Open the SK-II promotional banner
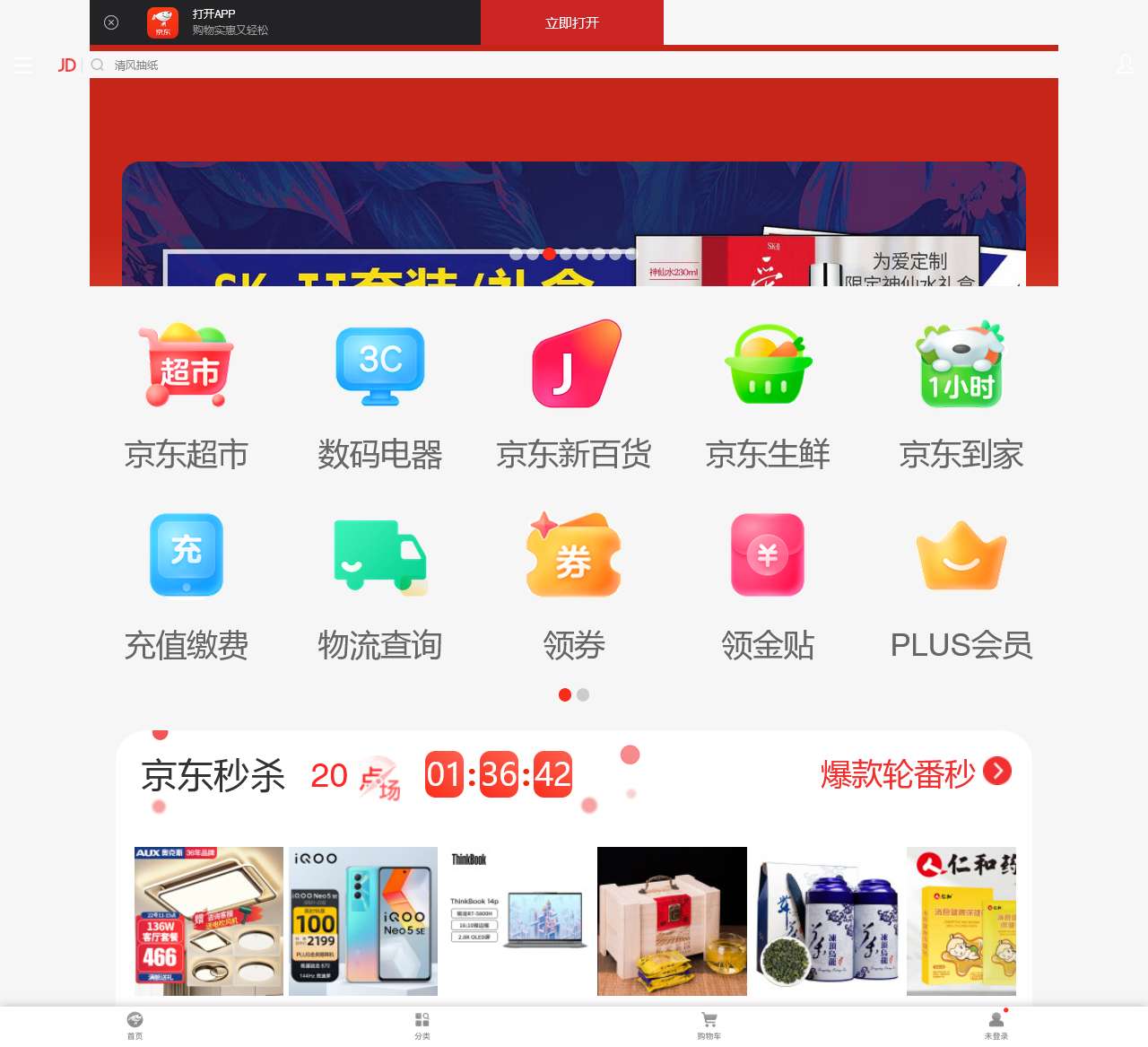The image size is (1148, 1047). 574,224
